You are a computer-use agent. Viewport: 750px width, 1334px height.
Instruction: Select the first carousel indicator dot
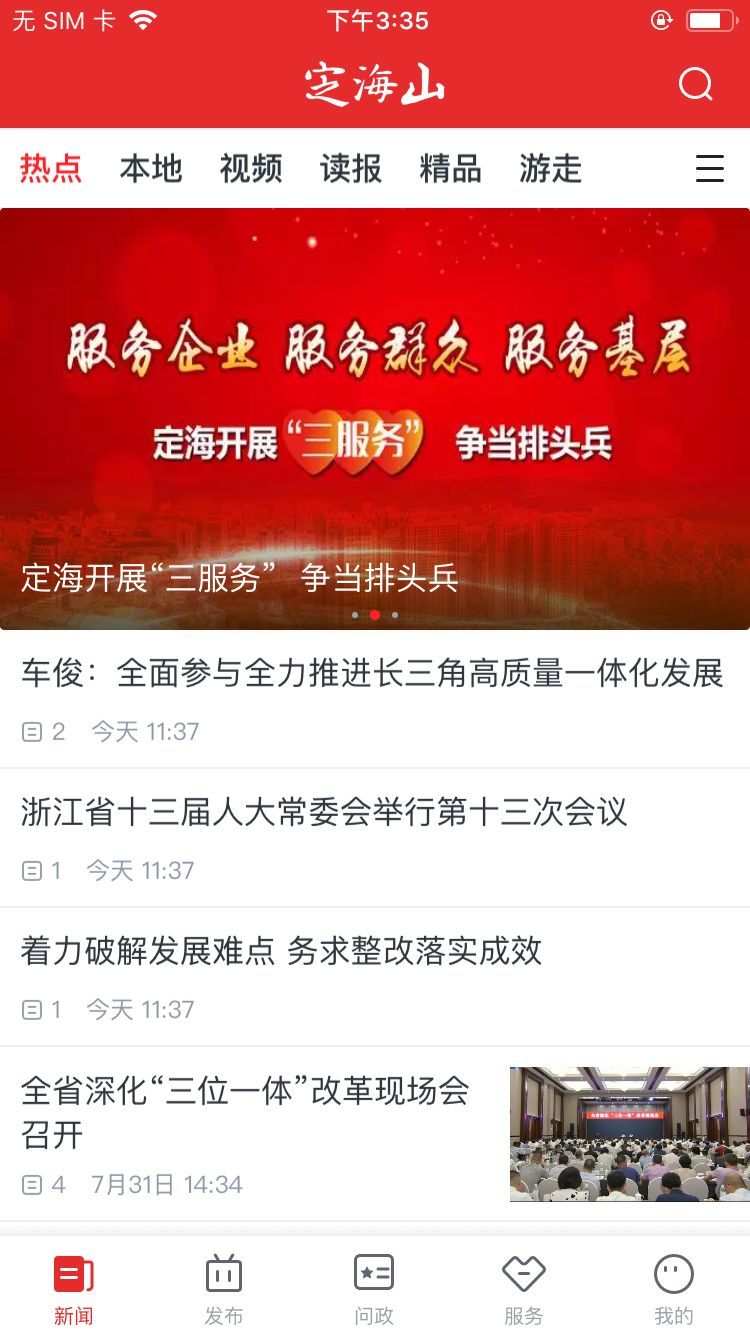coord(355,617)
